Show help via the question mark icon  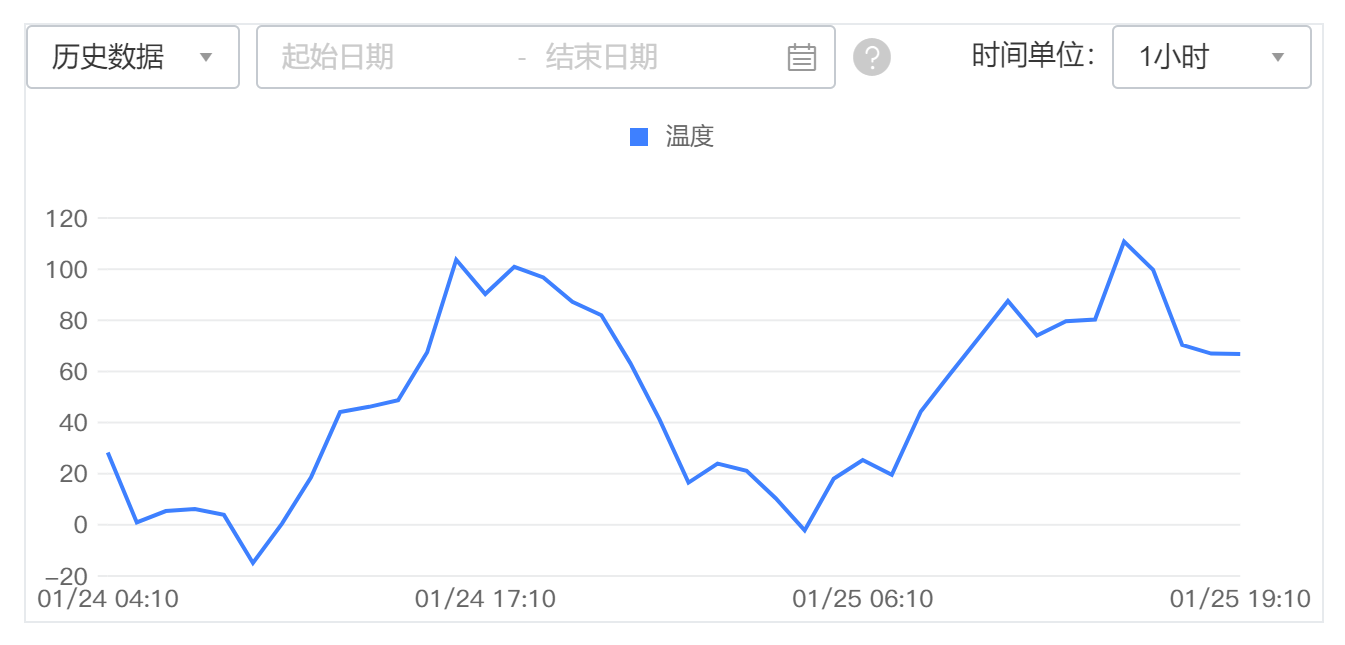(871, 57)
